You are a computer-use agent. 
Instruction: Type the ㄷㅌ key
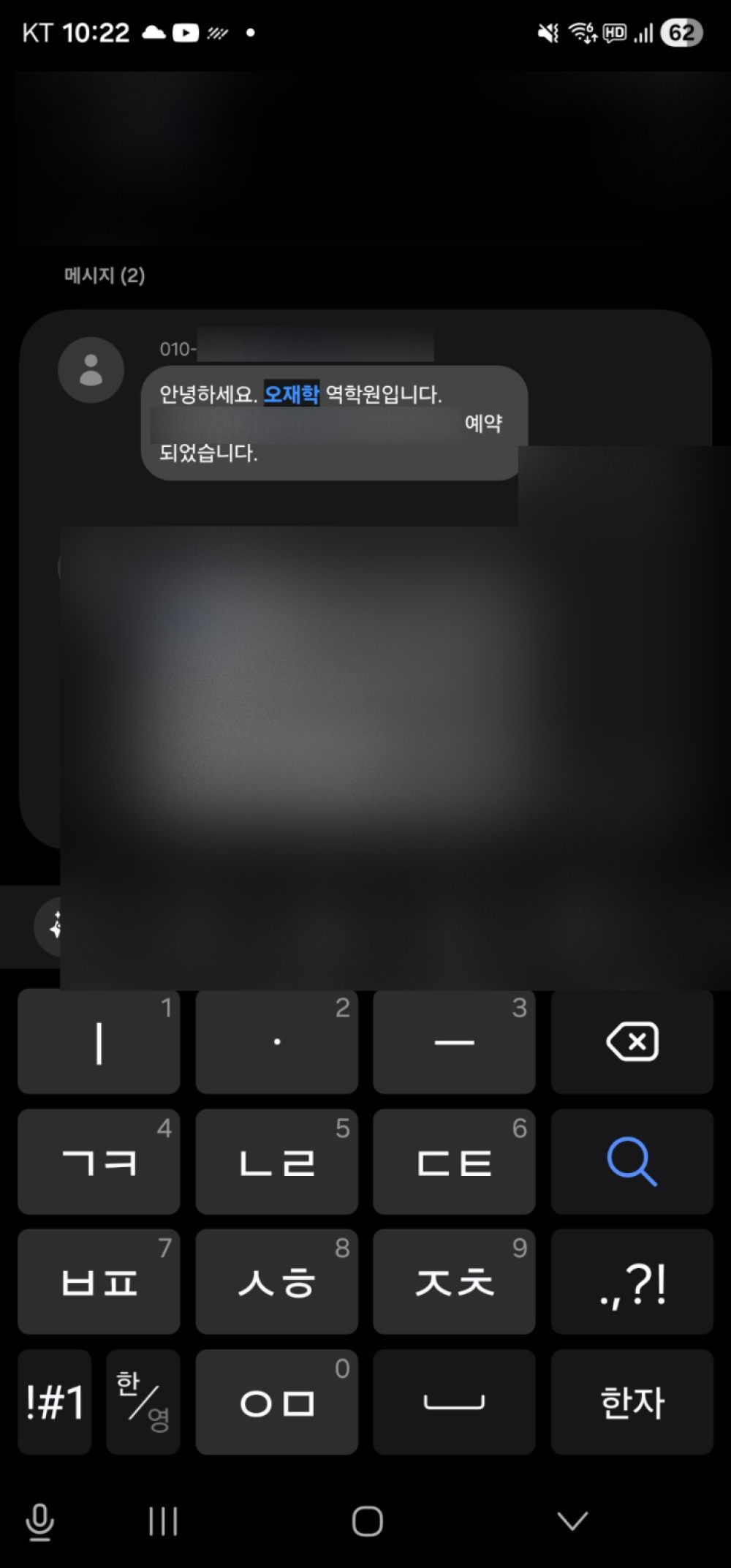coord(454,1161)
